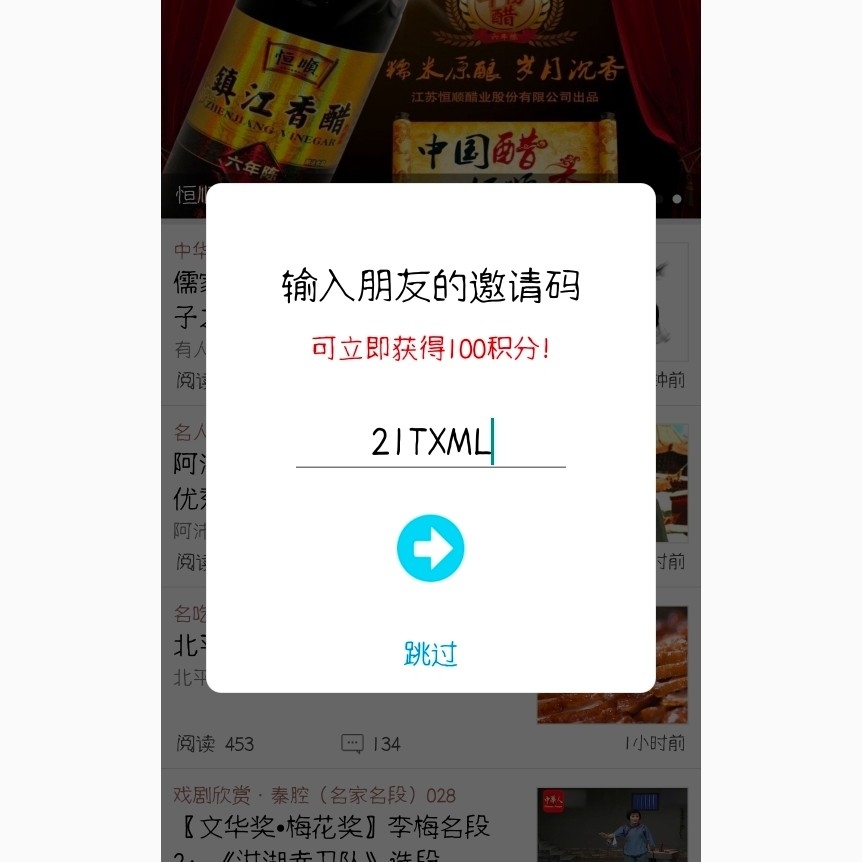Submit invitation code with the arrow button
862x862 pixels.
[431, 548]
